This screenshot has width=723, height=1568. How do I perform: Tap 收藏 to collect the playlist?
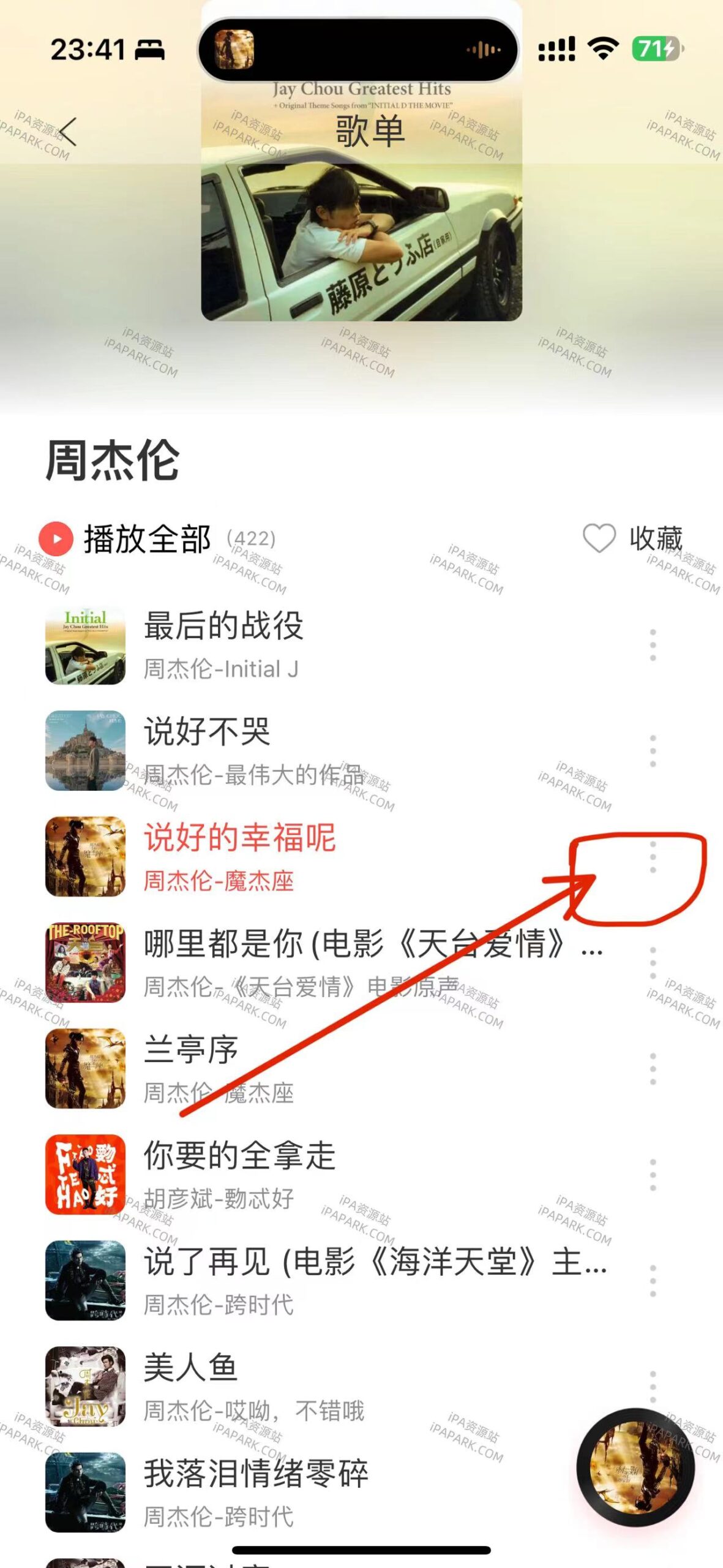655,537
